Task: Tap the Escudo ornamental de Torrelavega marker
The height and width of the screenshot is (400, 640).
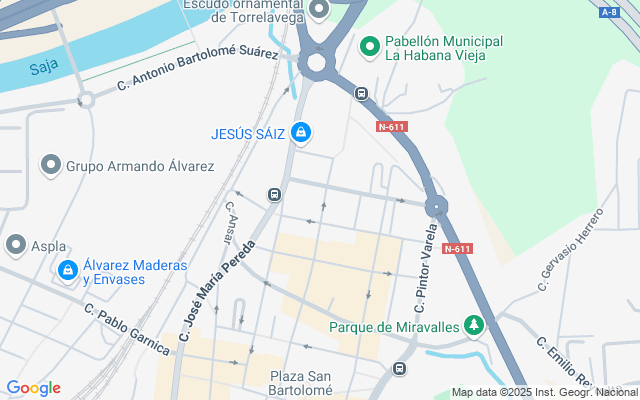Action: point(320,10)
